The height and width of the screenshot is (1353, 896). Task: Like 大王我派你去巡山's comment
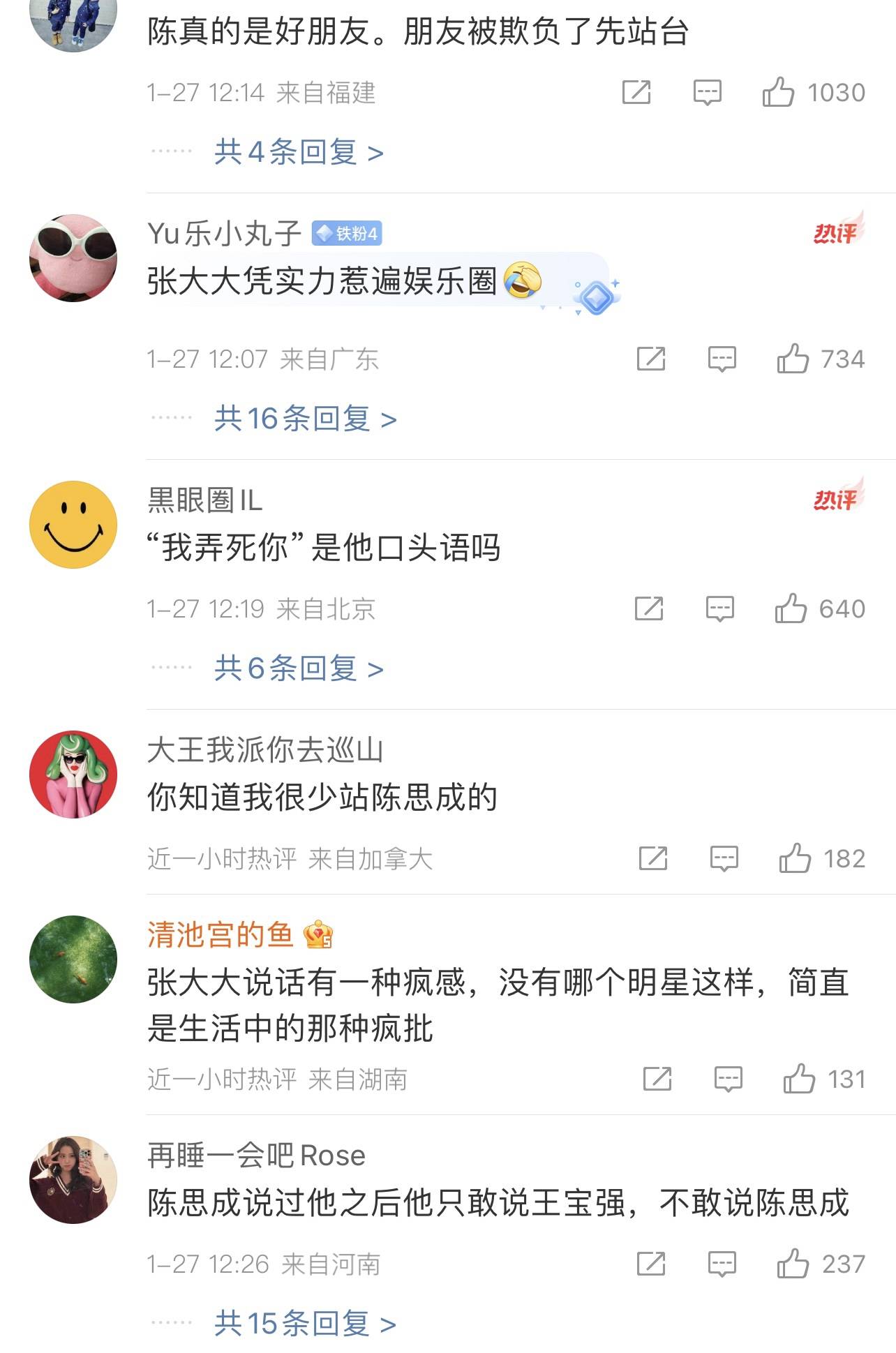pyautogui.click(x=796, y=858)
